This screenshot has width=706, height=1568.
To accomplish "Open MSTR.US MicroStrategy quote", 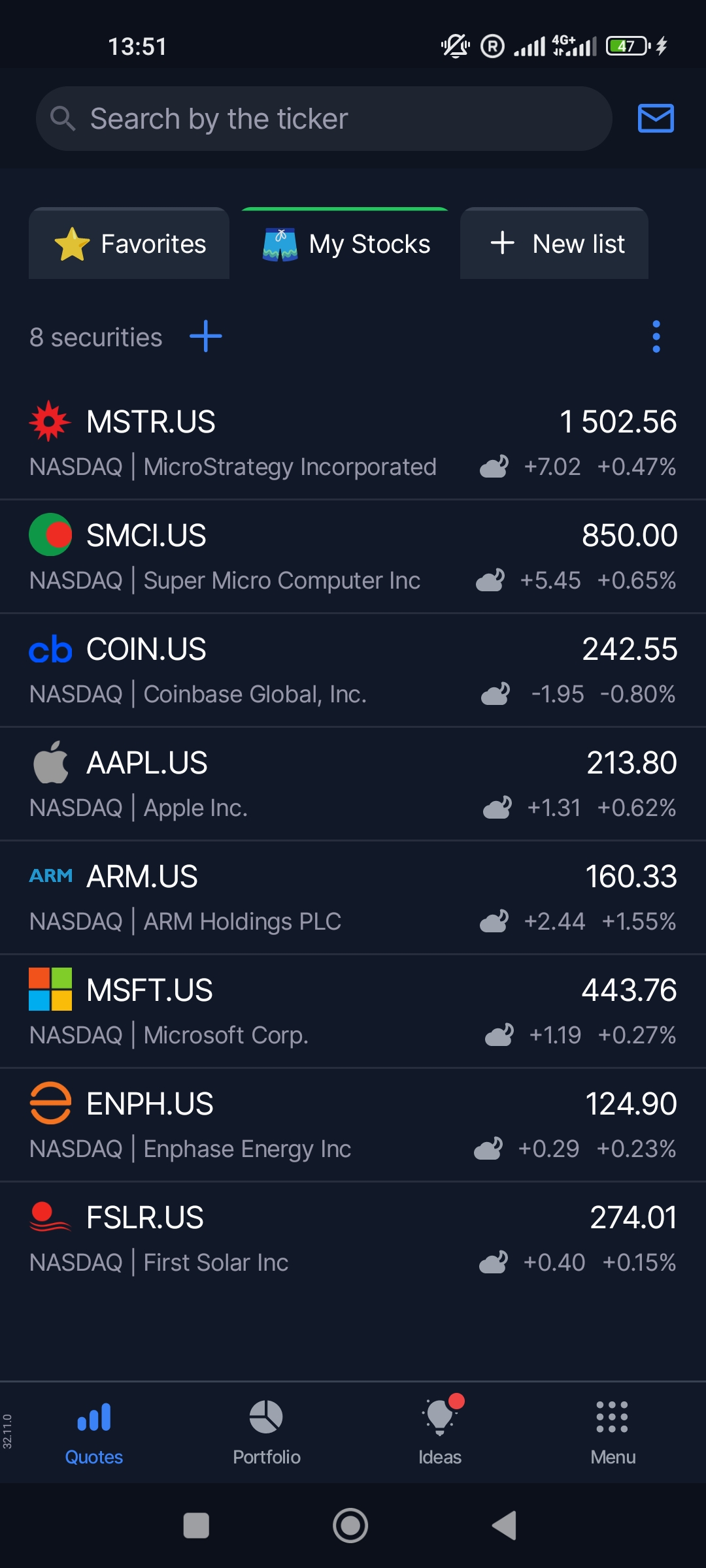I will [353, 443].
